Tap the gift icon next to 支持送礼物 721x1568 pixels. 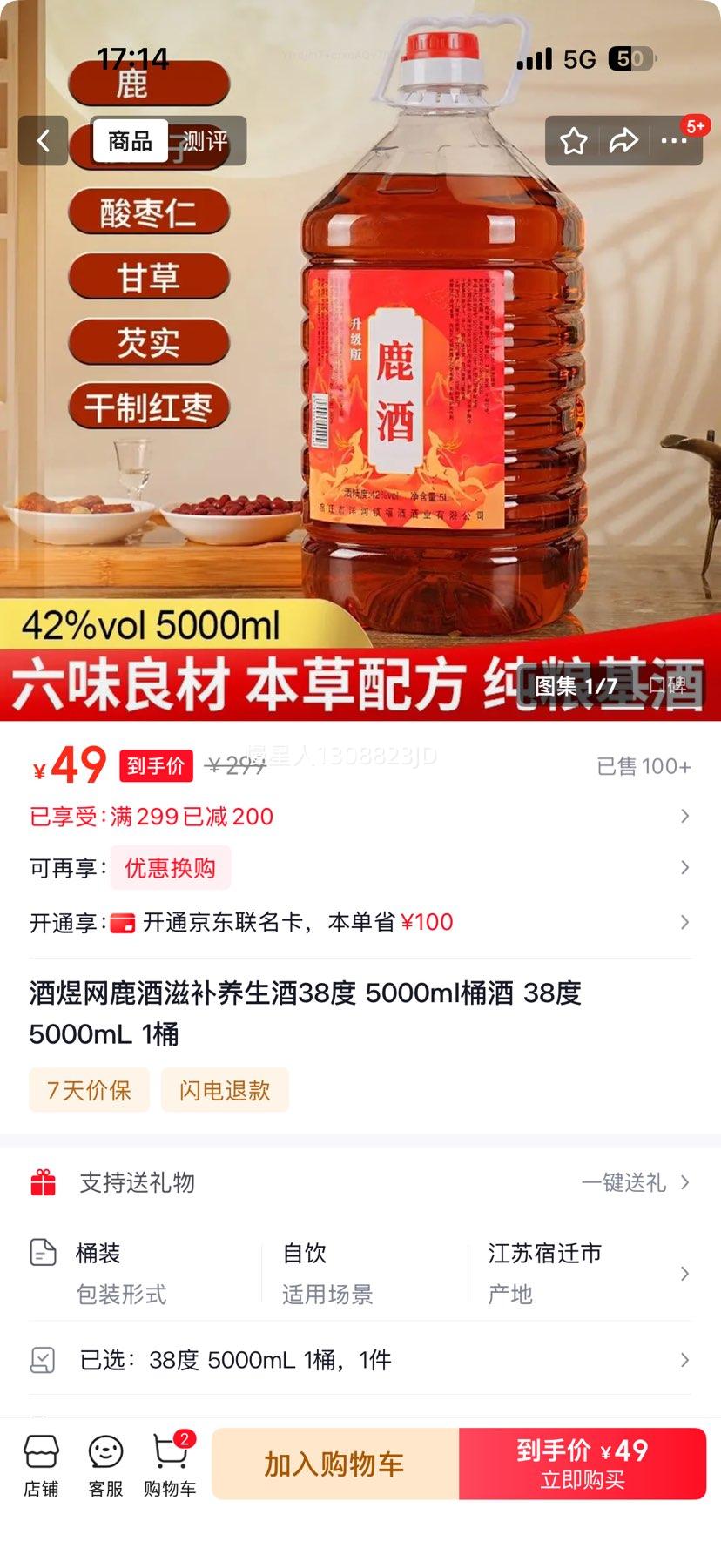click(42, 1182)
